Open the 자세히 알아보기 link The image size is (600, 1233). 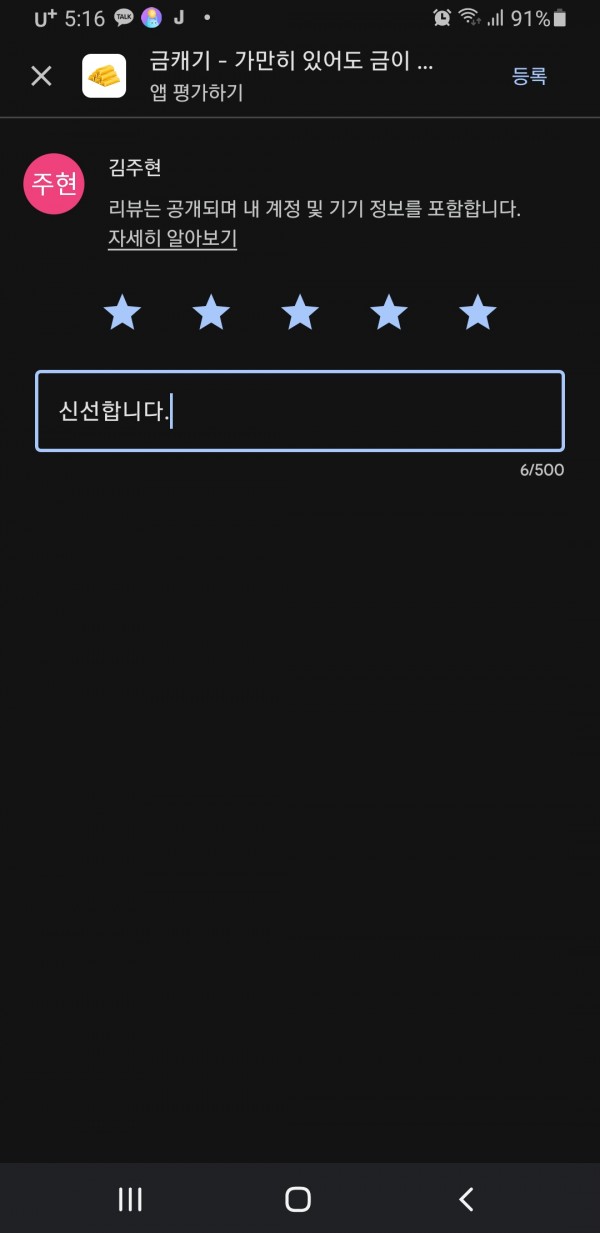click(172, 238)
